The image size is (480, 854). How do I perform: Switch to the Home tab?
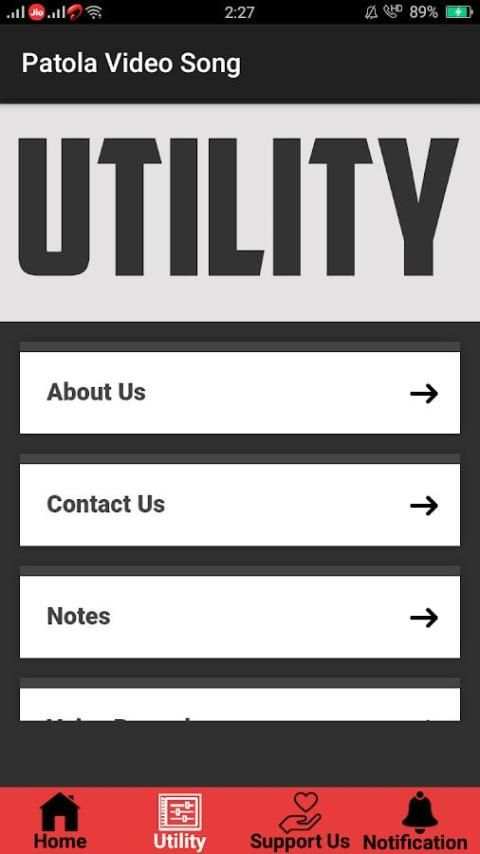click(x=60, y=821)
